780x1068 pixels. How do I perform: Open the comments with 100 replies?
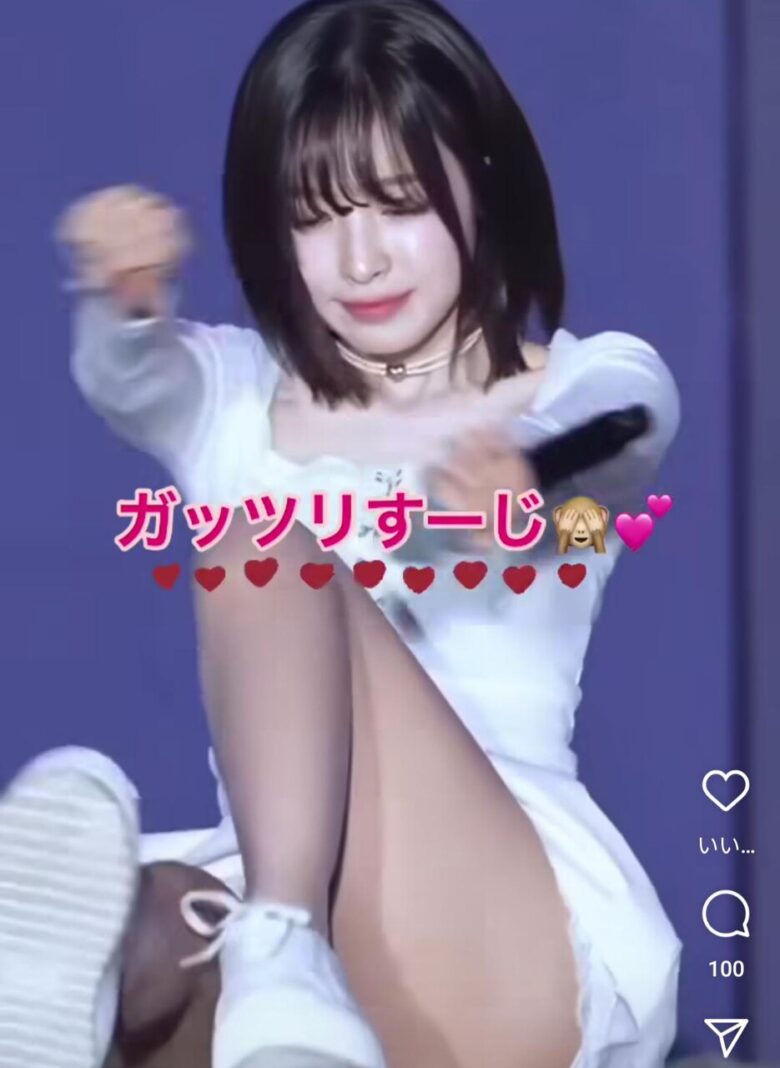click(x=725, y=915)
